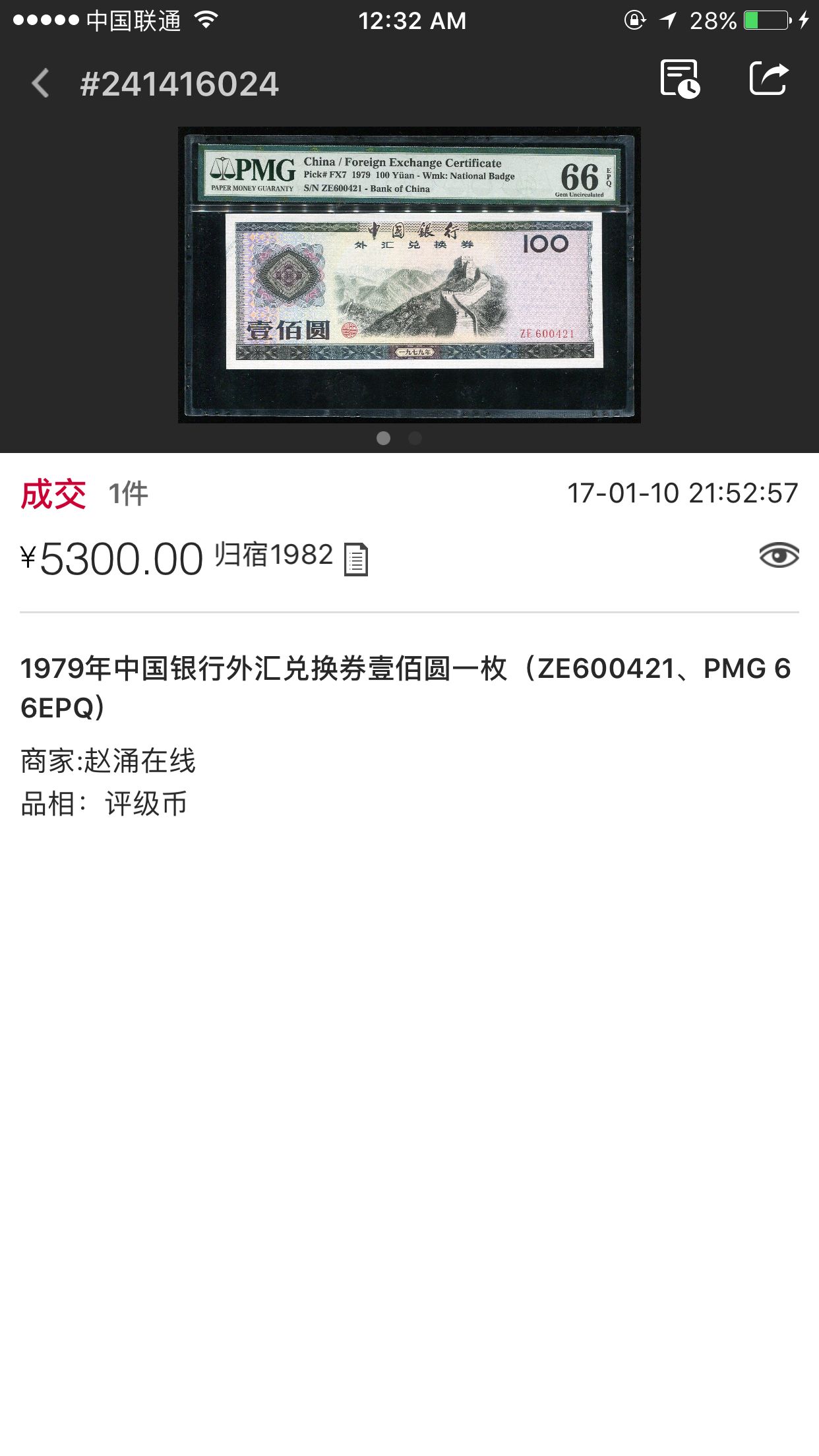Image resolution: width=819 pixels, height=1456 pixels.
Task: Tap the eye watch icon
Action: [x=778, y=556]
